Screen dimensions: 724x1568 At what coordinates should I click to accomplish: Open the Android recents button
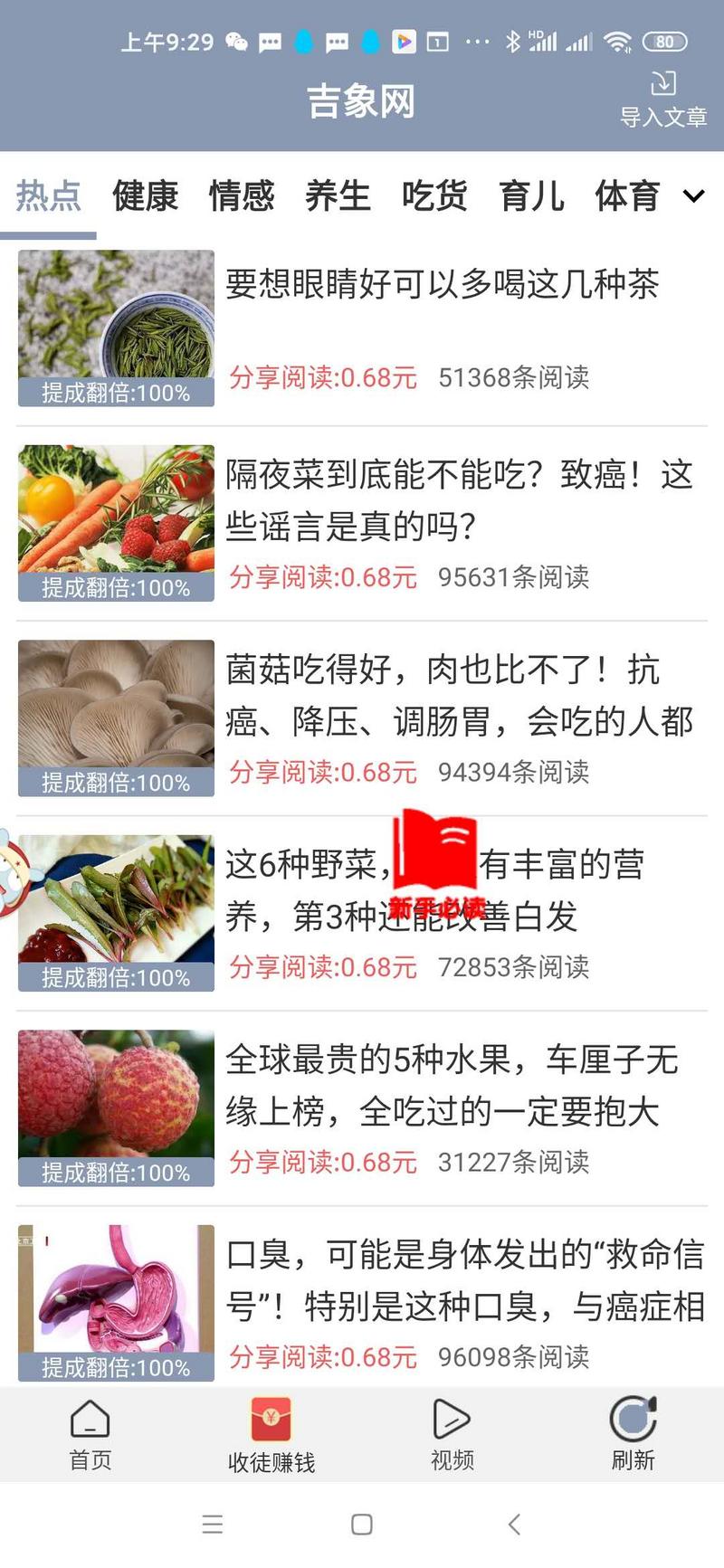pyautogui.click(x=213, y=1524)
